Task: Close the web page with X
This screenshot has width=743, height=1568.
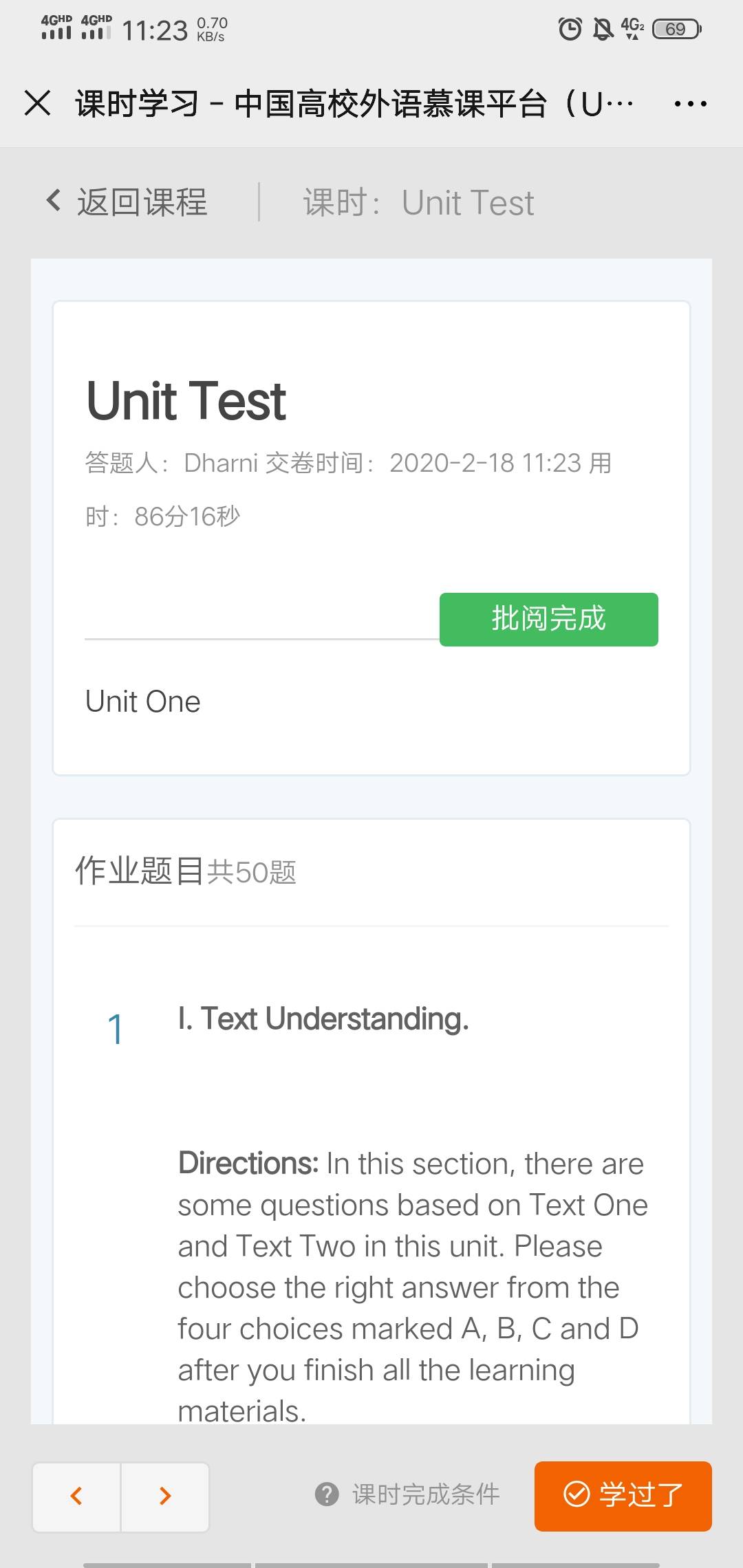Action: click(x=37, y=103)
